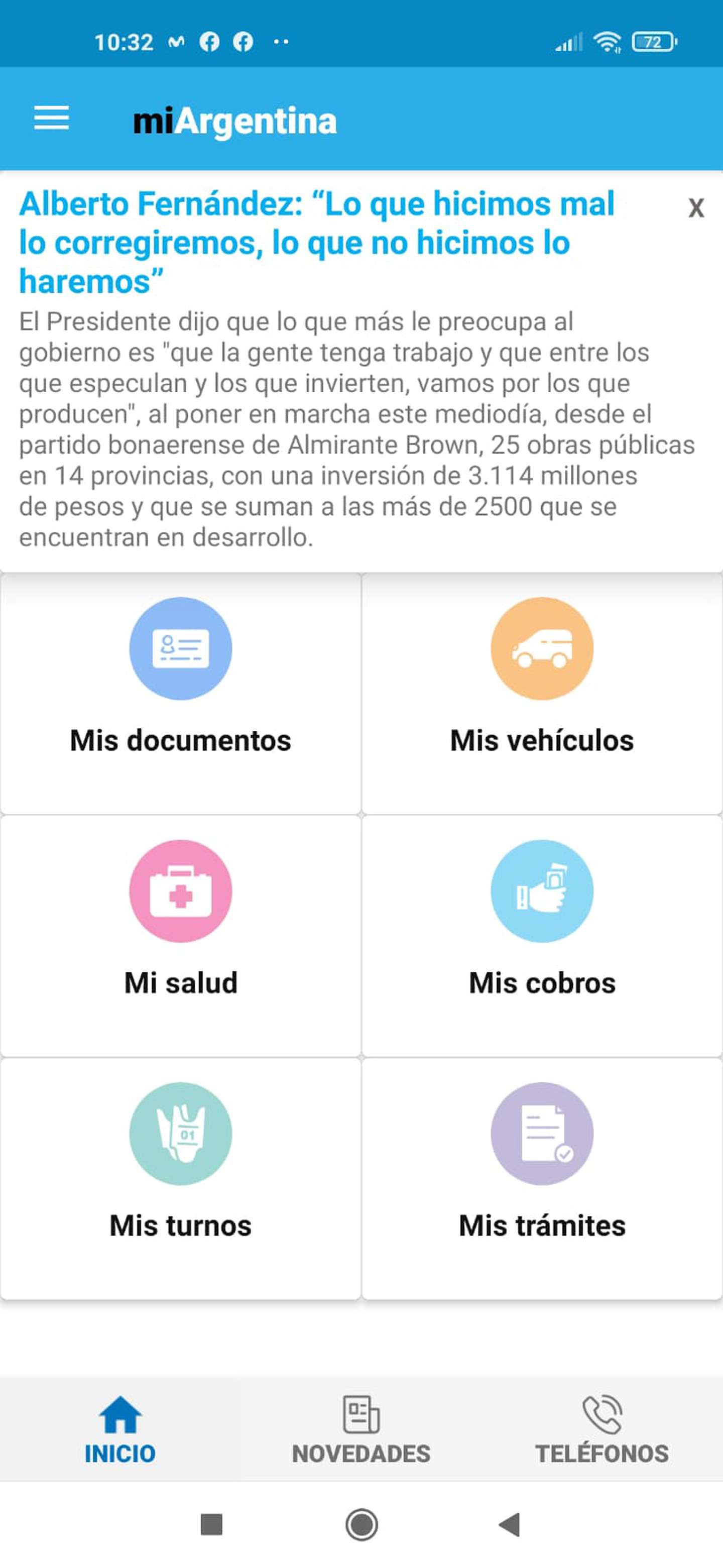The width and height of the screenshot is (723, 1568).
Task: Go to Mi salud section
Action: tap(181, 935)
